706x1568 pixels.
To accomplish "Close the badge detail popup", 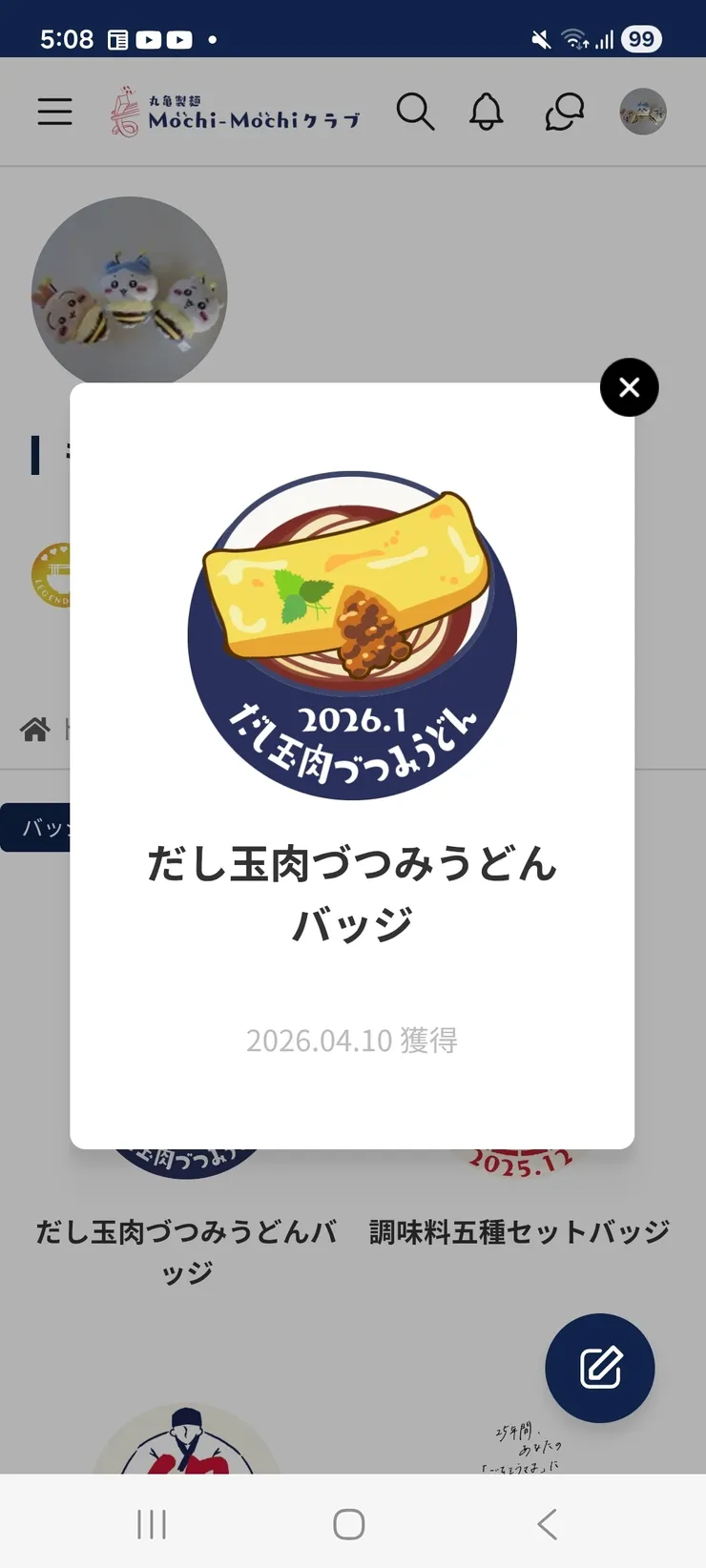I will pyautogui.click(x=629, y=387).
